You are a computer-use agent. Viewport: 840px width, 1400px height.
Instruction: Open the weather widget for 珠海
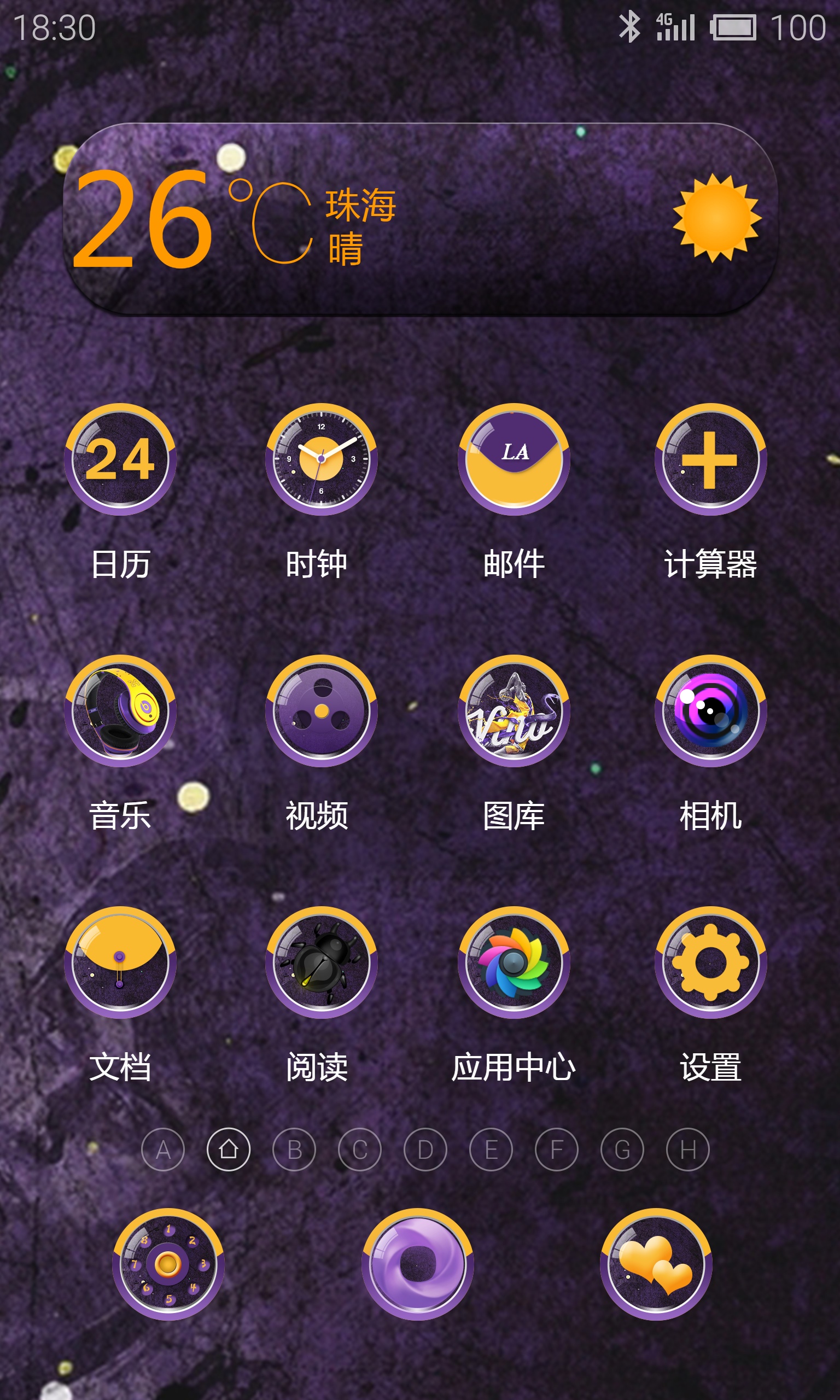pos(420,219)
